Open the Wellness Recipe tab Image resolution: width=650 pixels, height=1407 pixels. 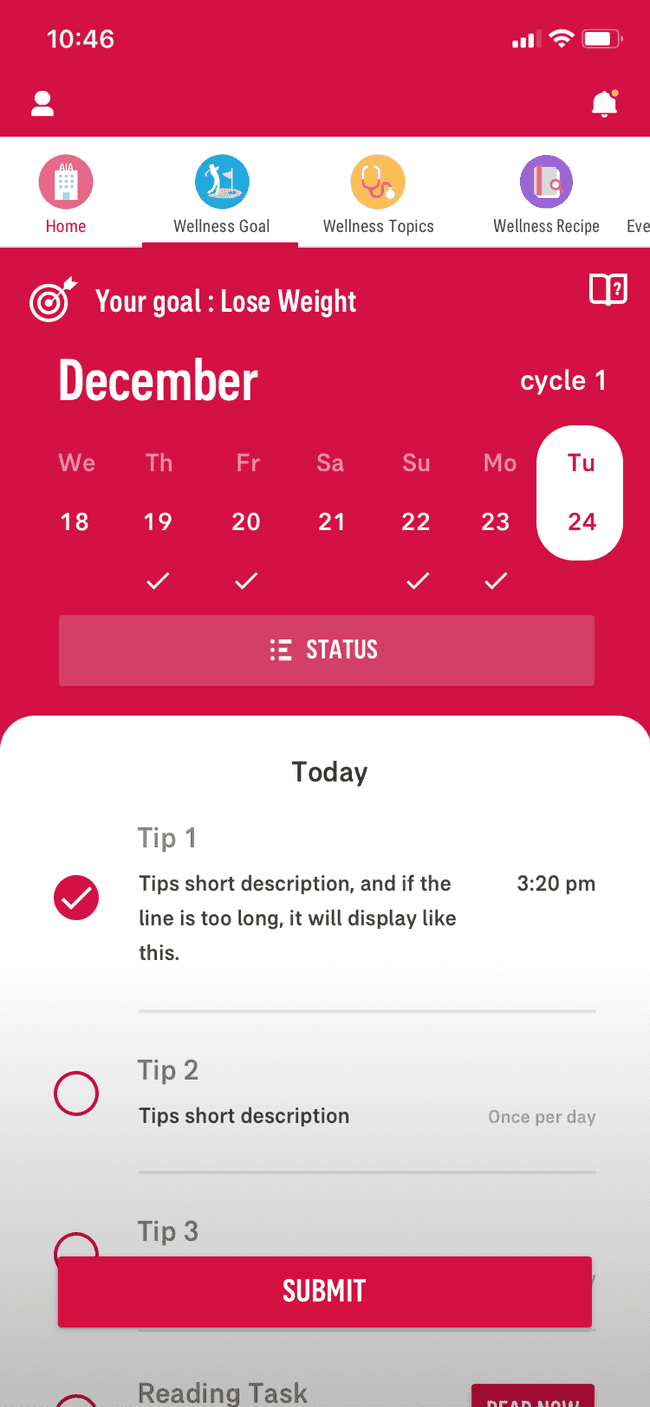(x=546, y=196)
